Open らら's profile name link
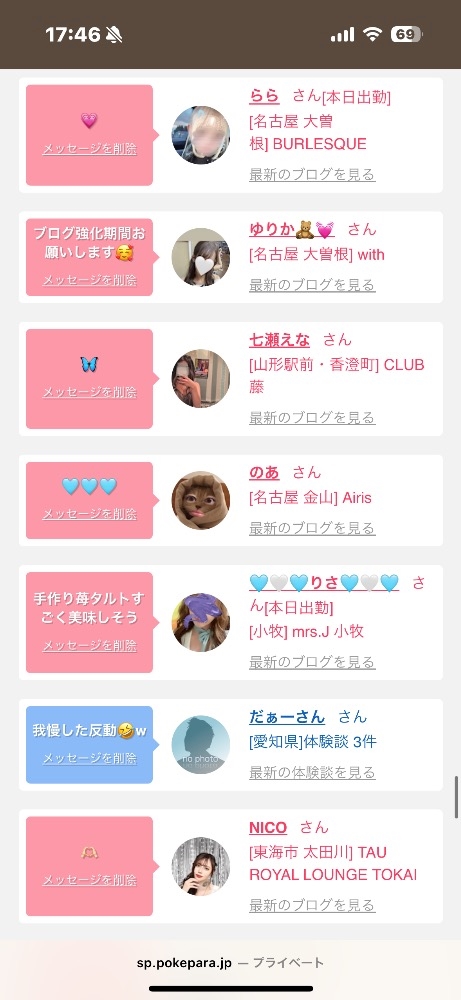This screenshot has width=461, height=1000. coord(264,96)
